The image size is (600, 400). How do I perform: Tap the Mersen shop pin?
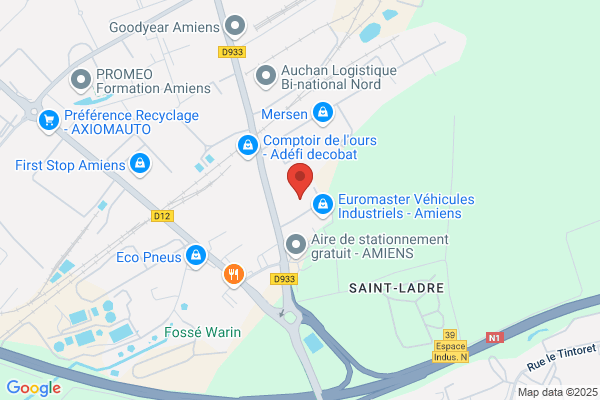[323, 113]
